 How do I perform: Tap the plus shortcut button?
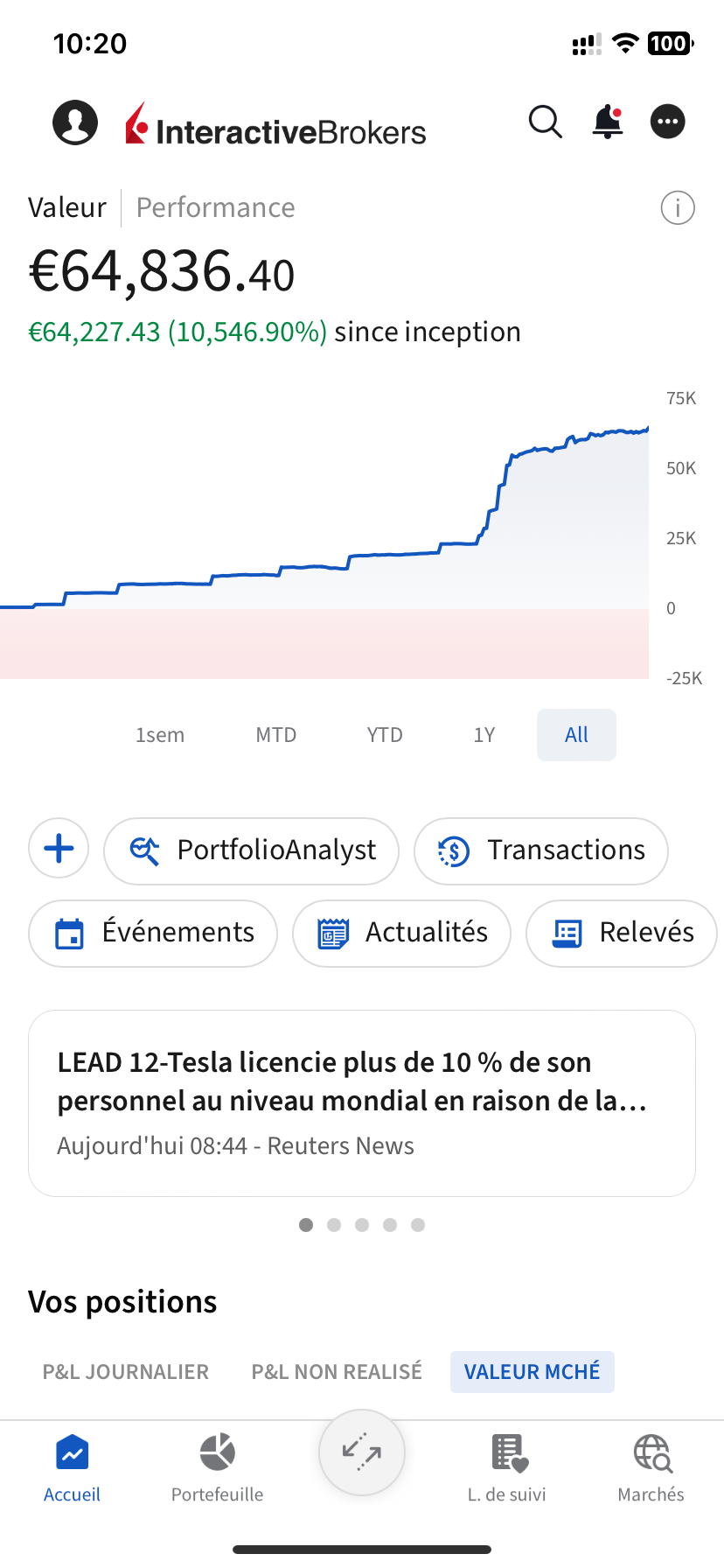[x=59, y=849]
